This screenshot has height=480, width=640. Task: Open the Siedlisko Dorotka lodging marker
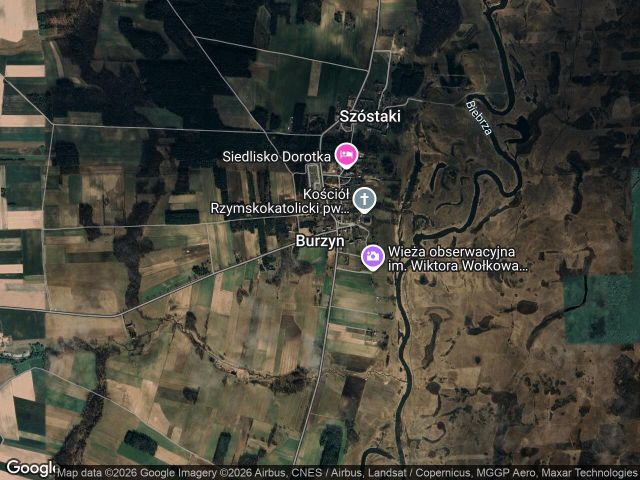click(346, 155)
